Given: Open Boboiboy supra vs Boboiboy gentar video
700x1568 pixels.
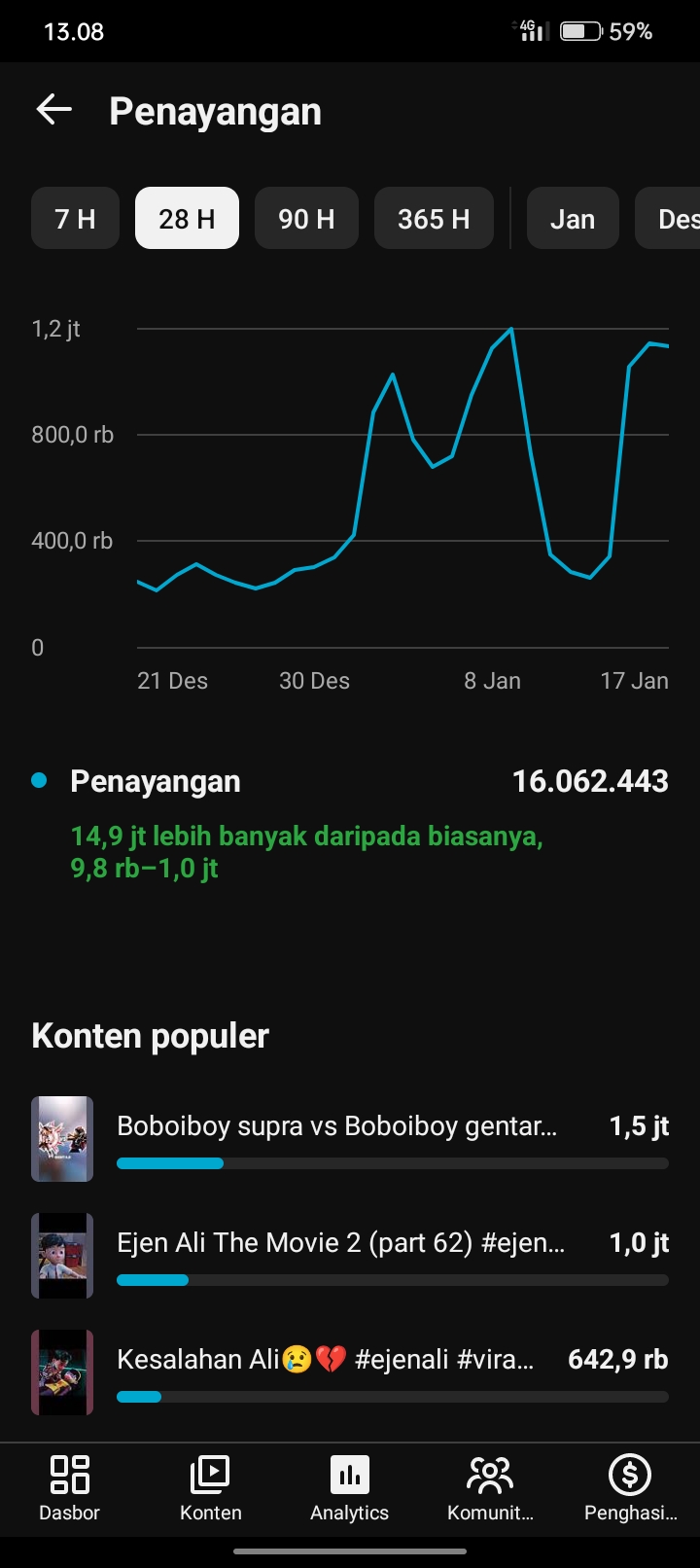Looking at the screenshot, I should 336,1126.
